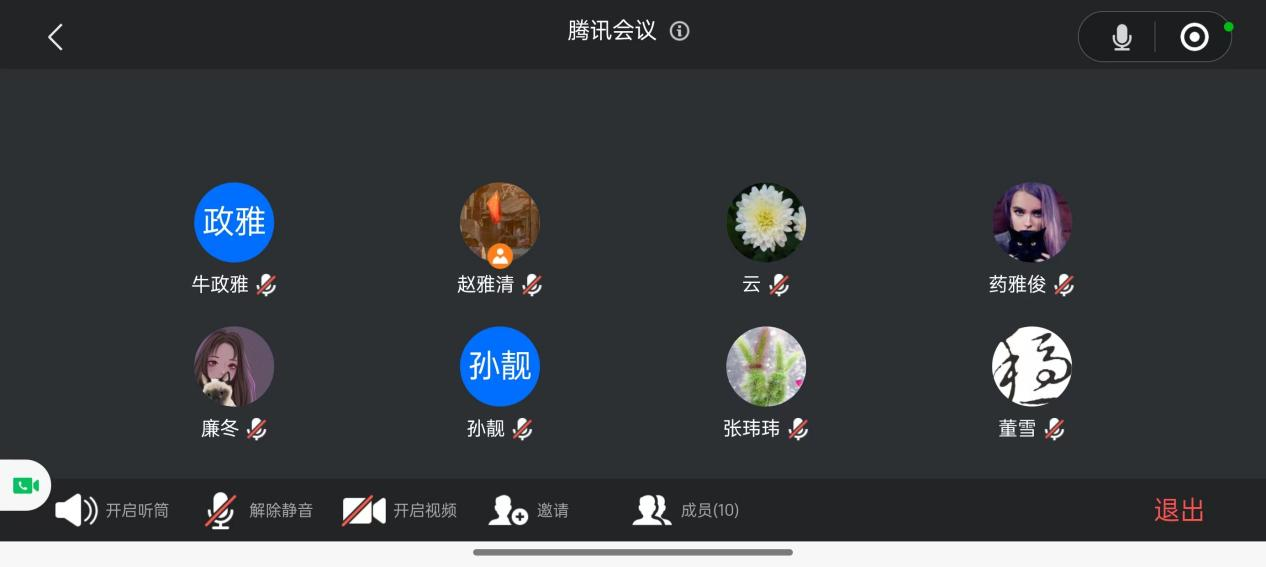1266x567 pixels.
Task: Tap the green video call floating badge
Action: click(26, 486)
